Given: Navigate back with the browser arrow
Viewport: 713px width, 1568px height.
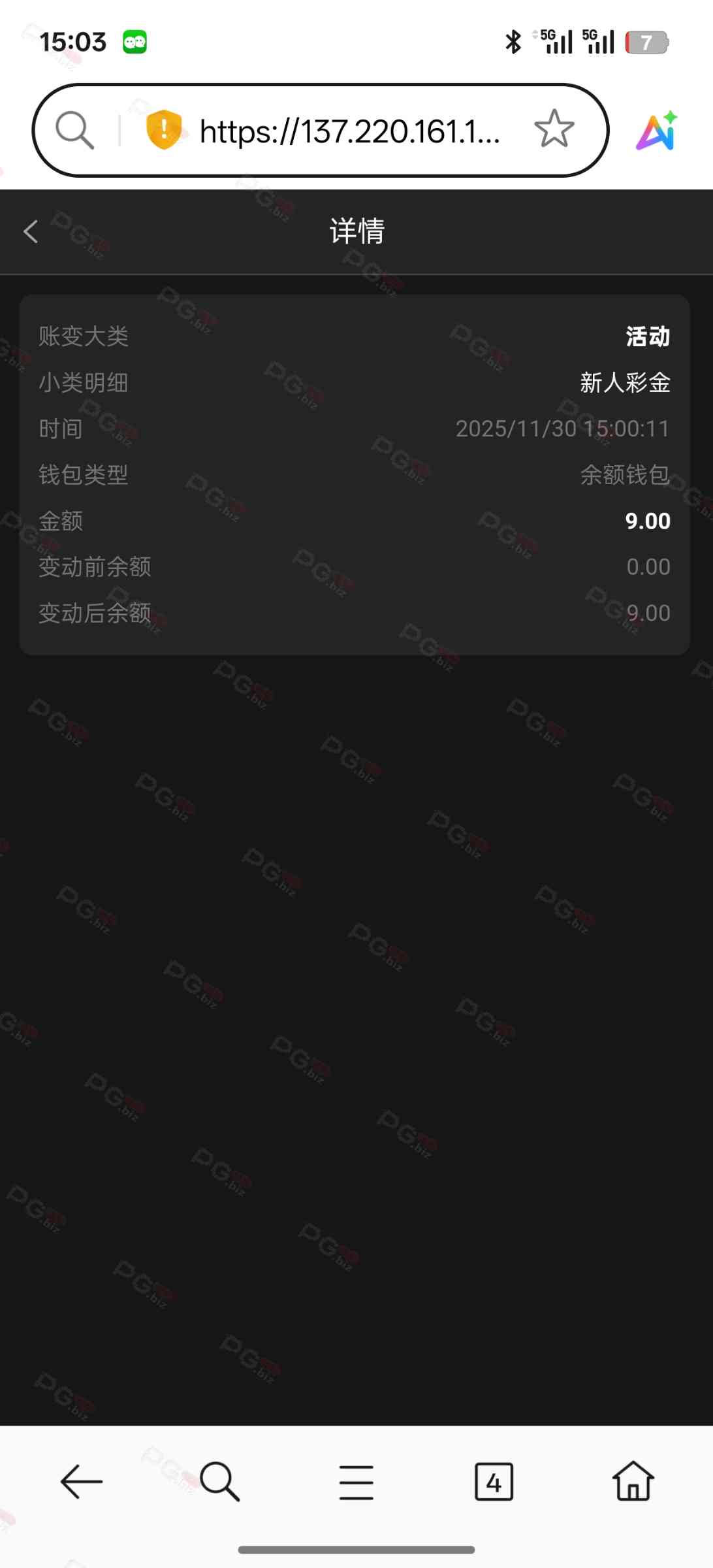Looking at the screenshot, I should pyautogui.click(x=82, y=1481).
